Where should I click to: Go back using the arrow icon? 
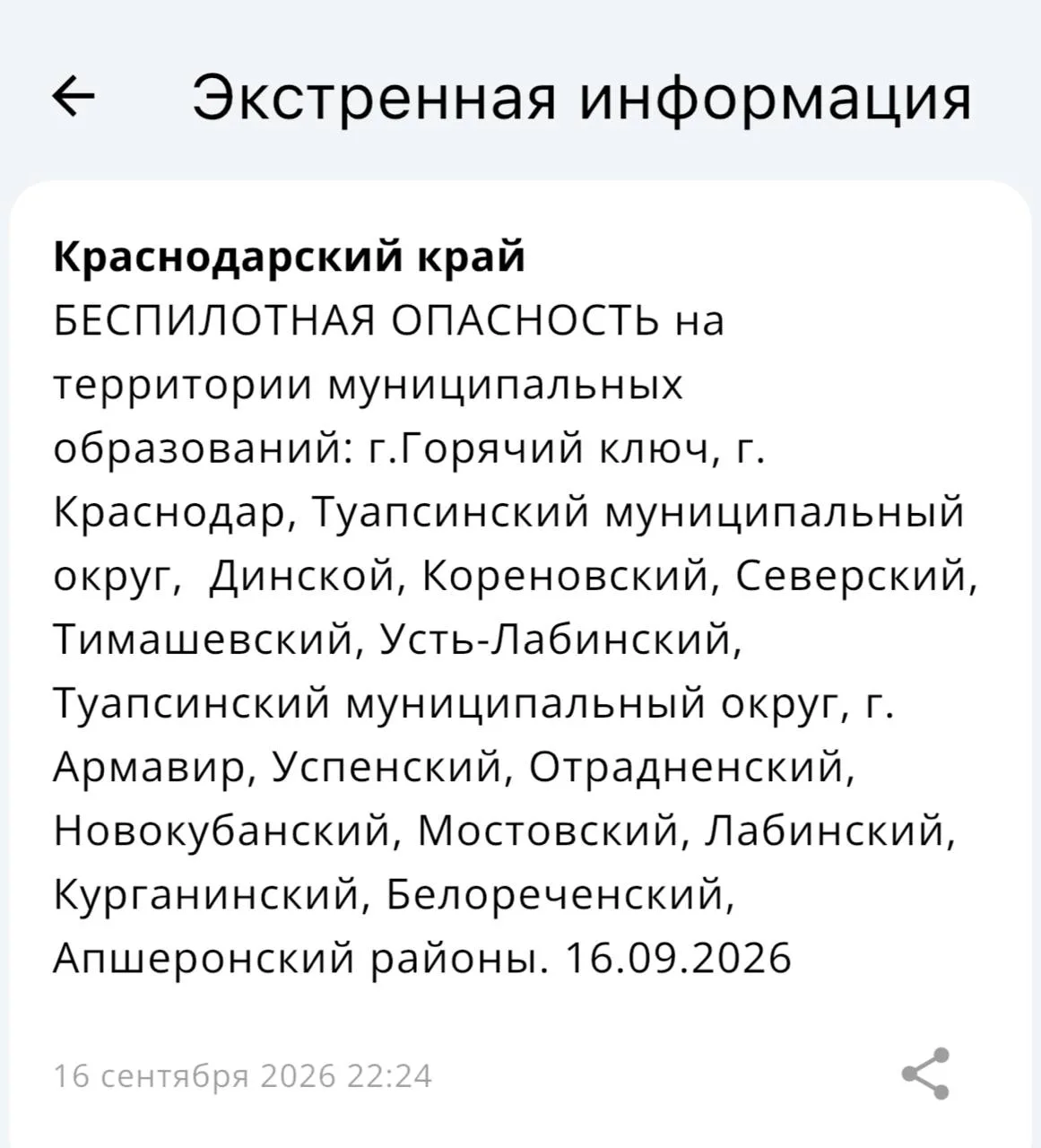pos(74,96)
